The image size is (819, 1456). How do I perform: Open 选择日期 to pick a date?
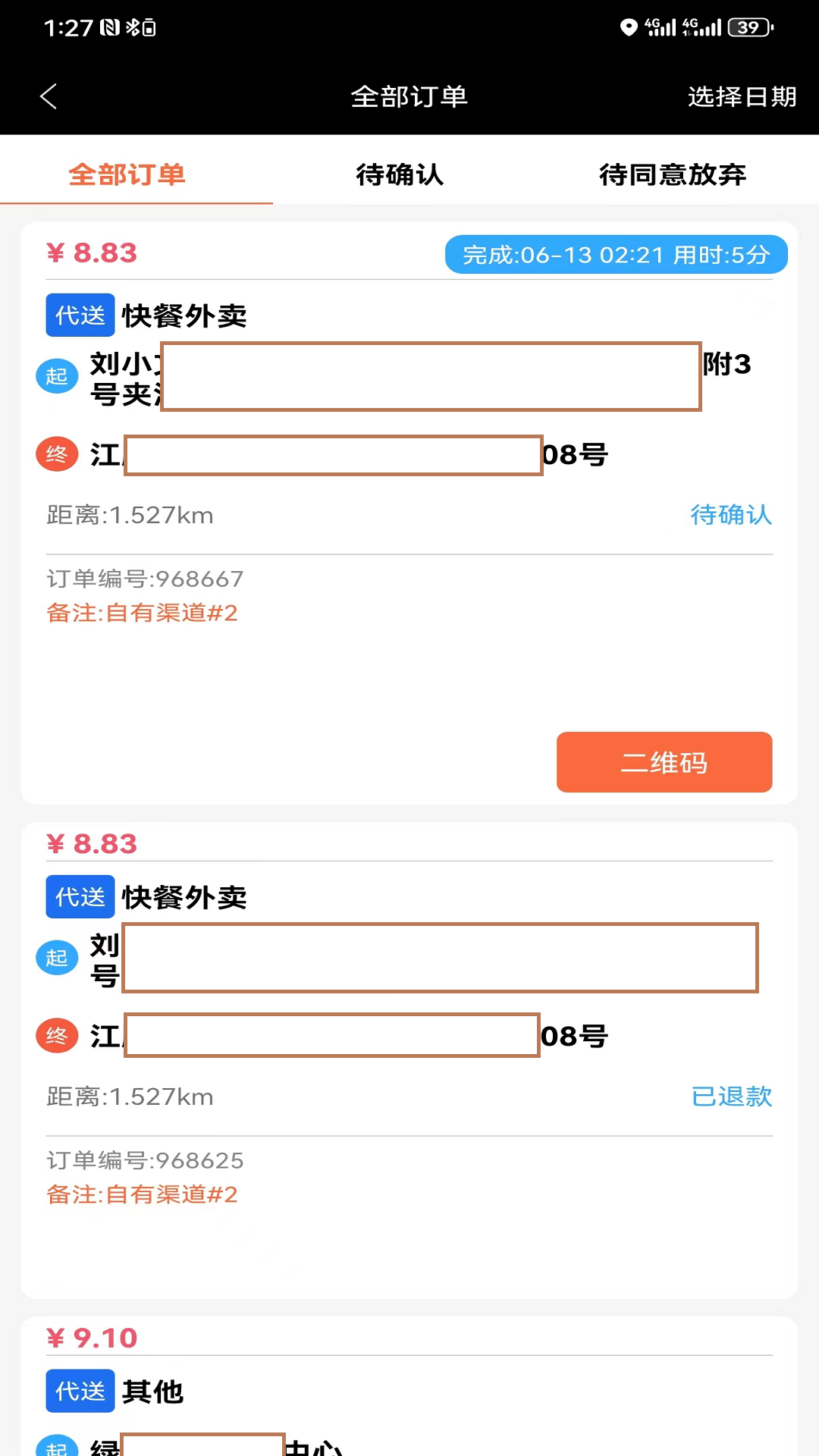click(x=742, y=96)
